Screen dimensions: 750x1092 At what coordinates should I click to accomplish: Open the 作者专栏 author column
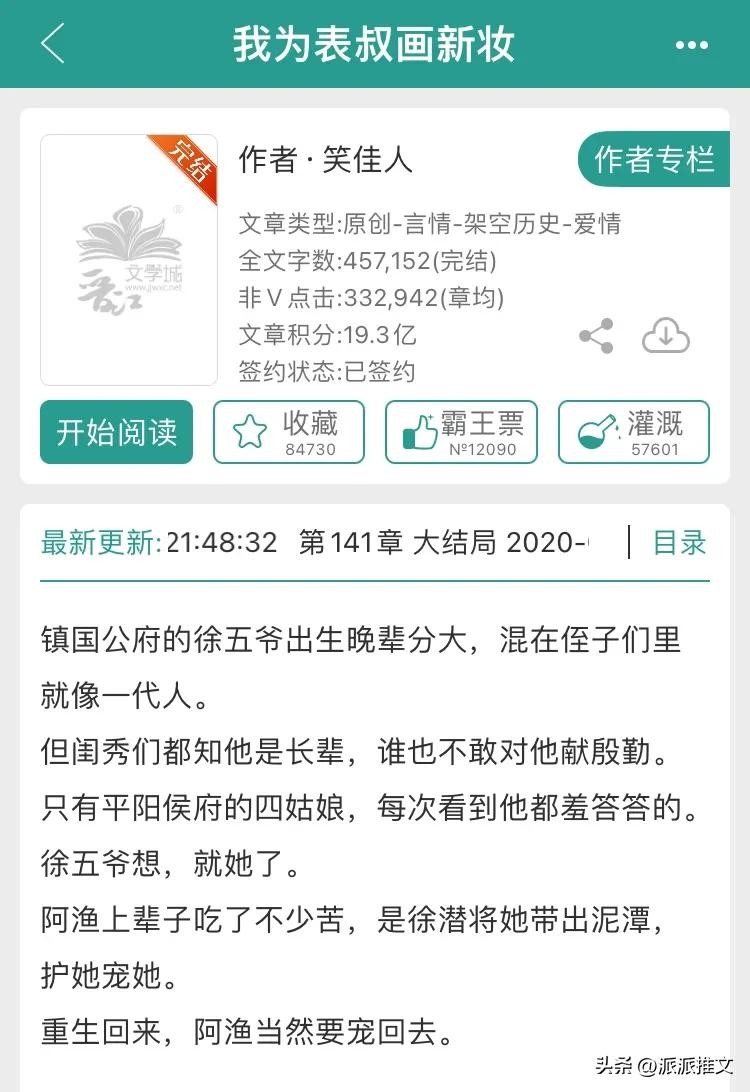coord(654,160)
